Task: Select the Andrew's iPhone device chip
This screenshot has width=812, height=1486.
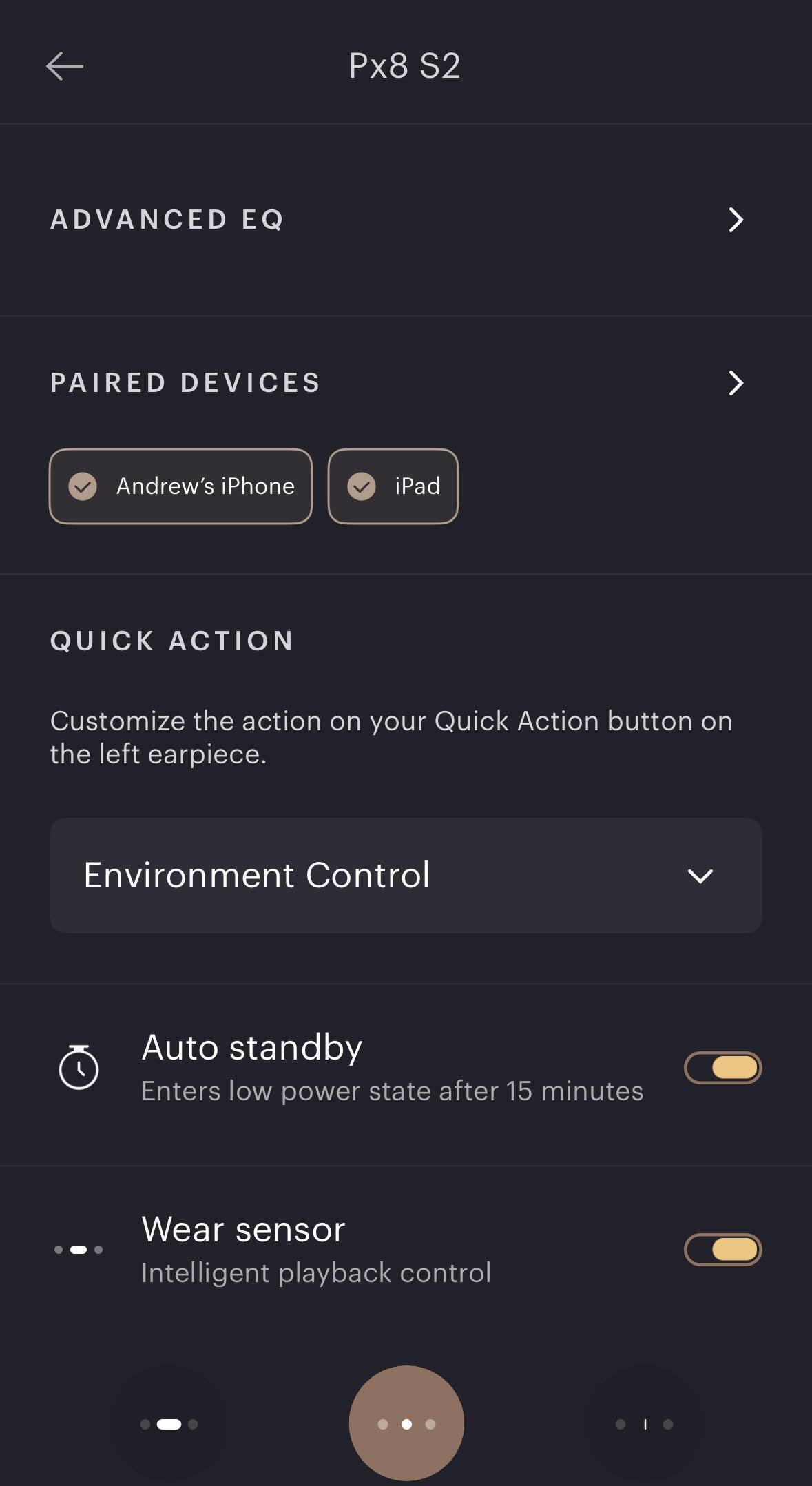Action: click(180, 486)
